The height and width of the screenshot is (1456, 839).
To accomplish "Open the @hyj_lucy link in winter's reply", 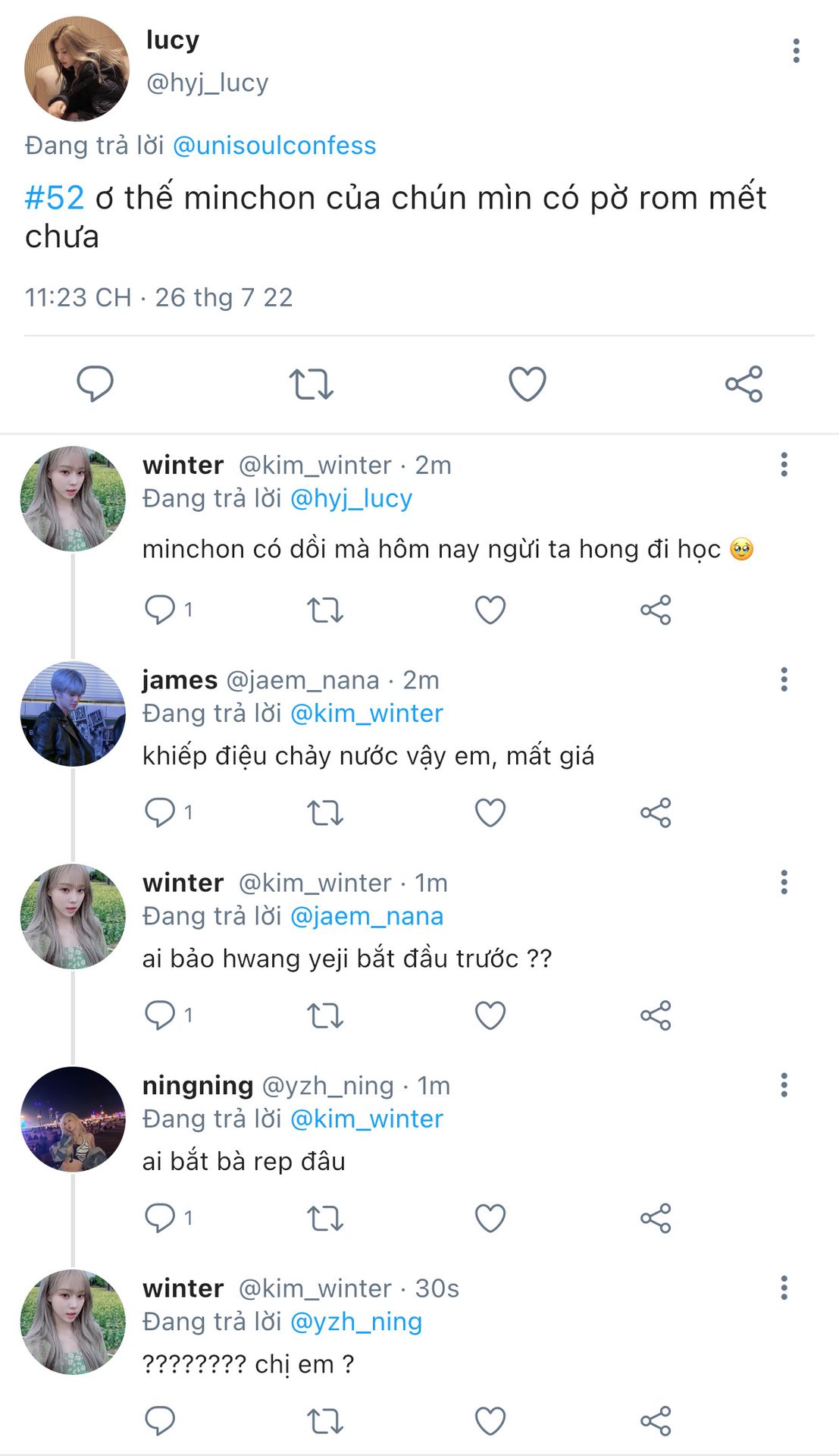I will tap(352, 498).
